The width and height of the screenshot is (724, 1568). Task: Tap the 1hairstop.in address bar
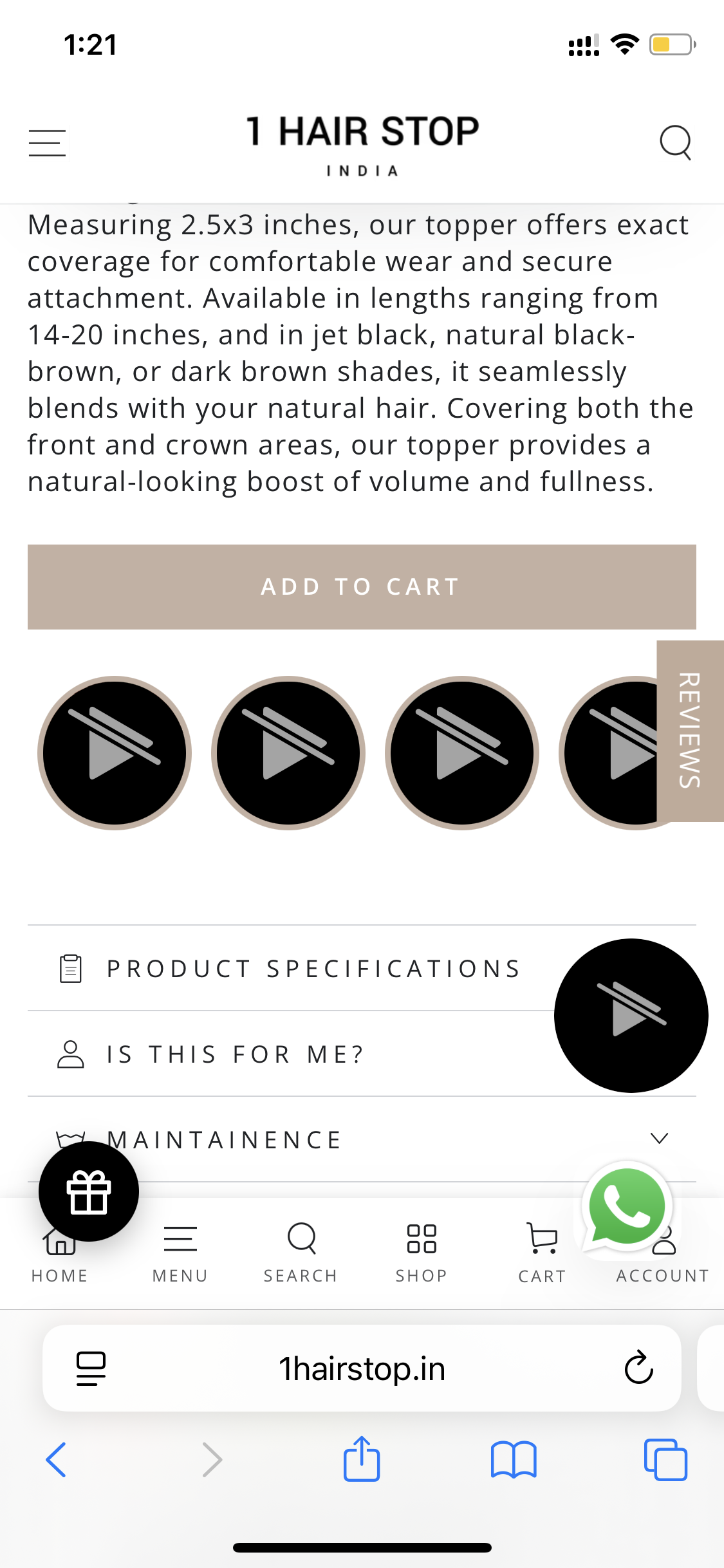click(362, 1368)
